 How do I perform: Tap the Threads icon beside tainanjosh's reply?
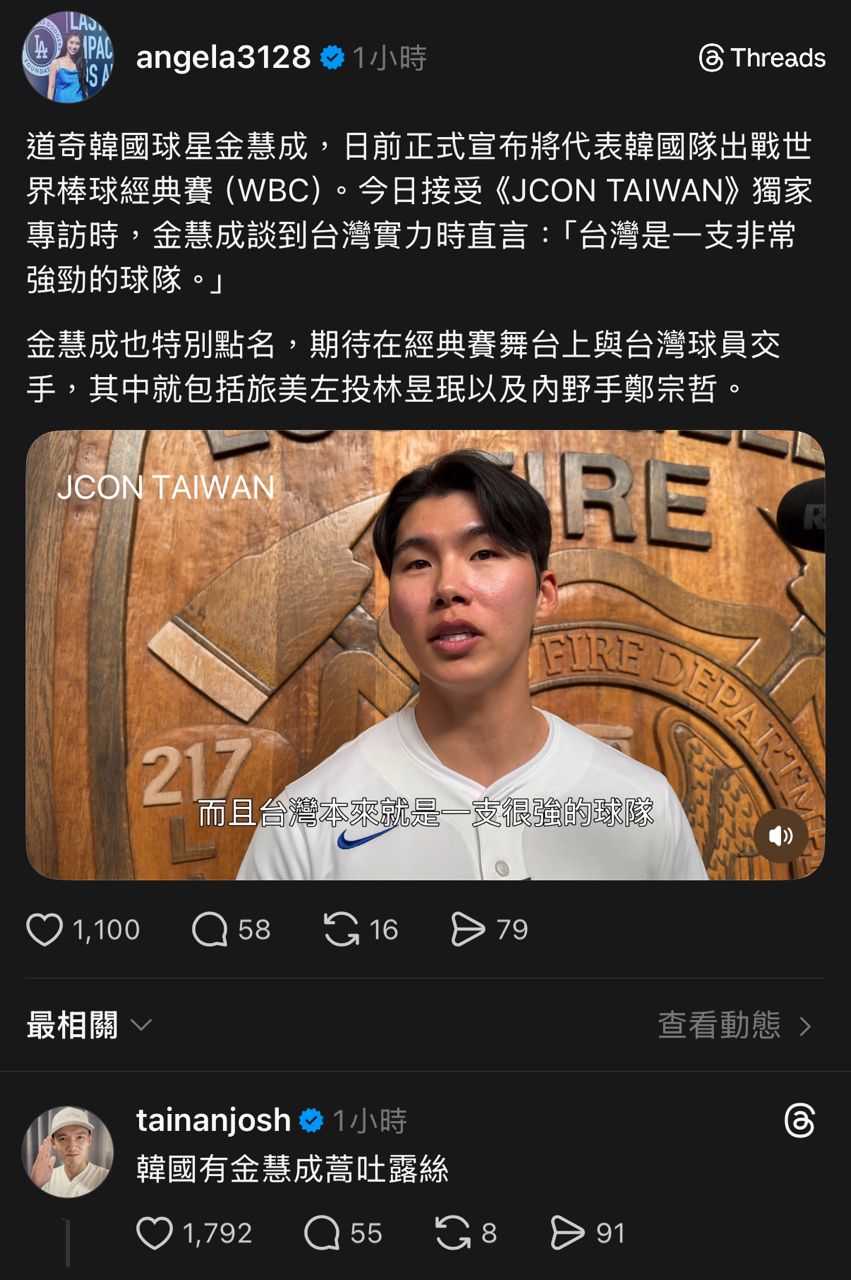[799, 1121]
